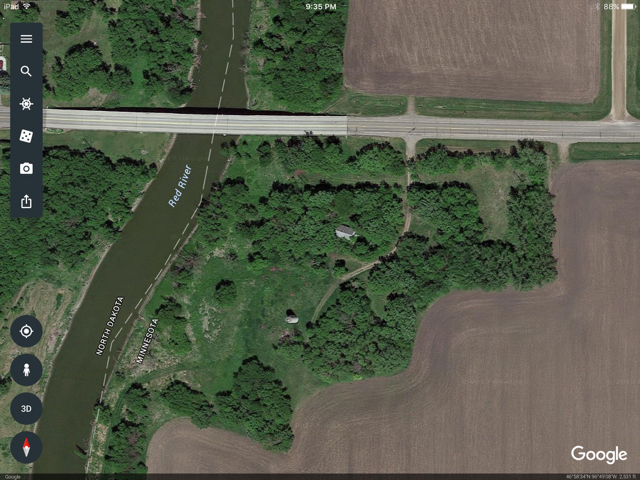Screen dimensions: 640x480
Task: Activate the Street View pegman
Action: click(26, 370)
